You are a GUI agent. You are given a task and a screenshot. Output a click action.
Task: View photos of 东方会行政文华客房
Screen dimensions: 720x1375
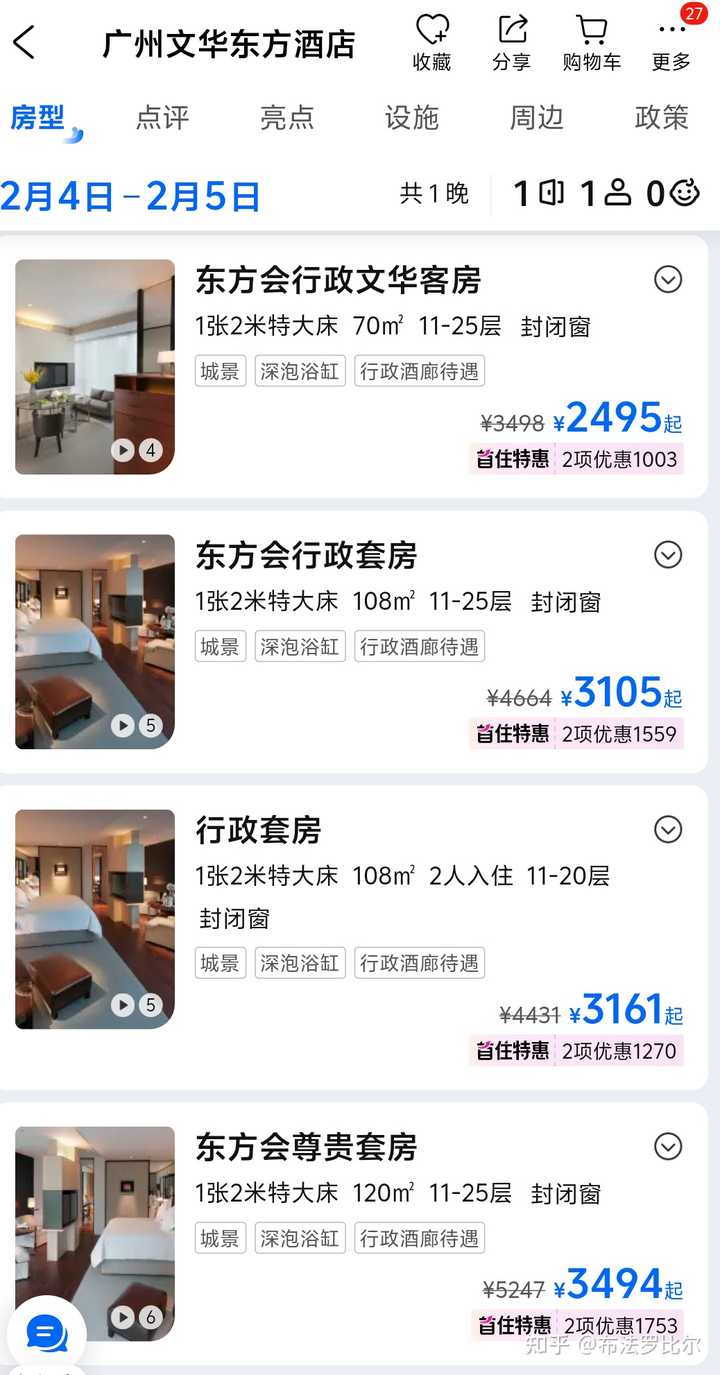pyautogui.click(x=95, y=366)
